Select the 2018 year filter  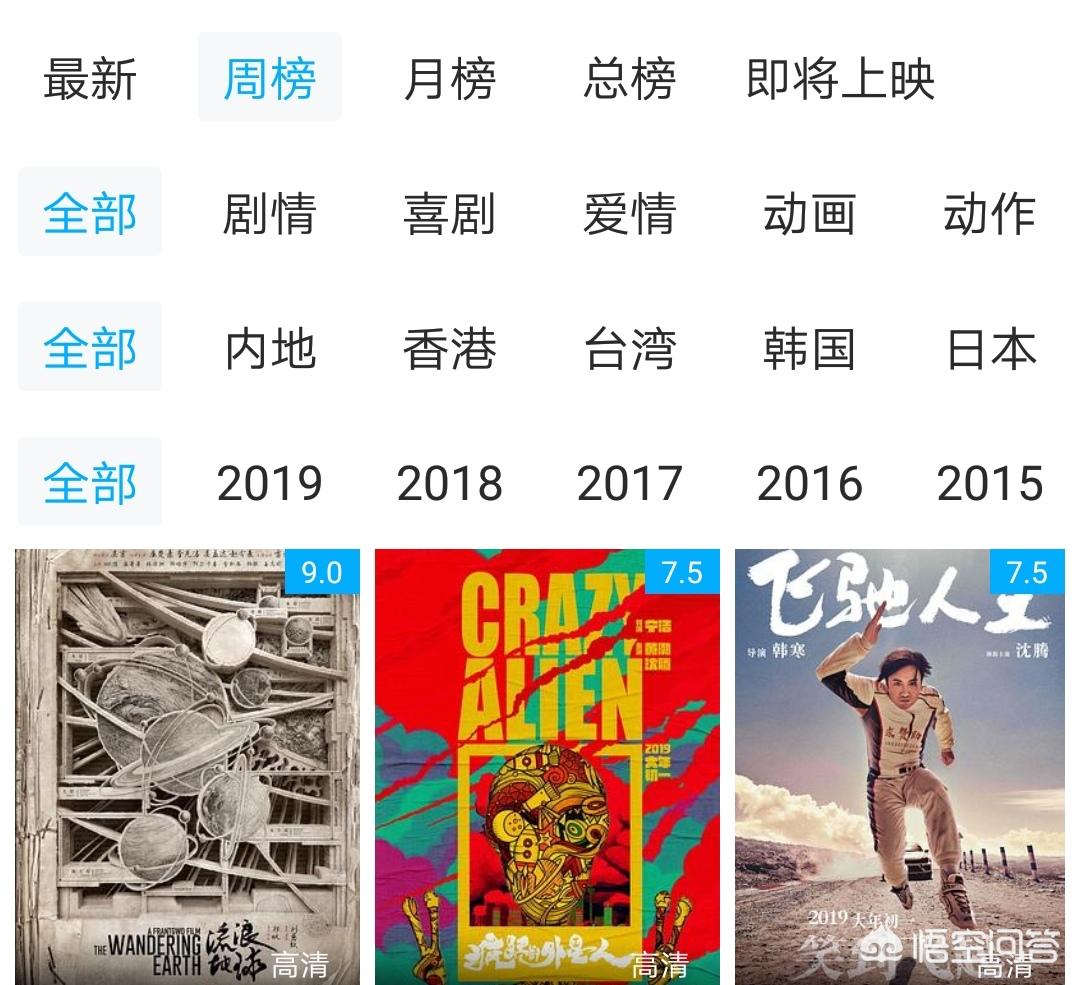click(449, 484)
